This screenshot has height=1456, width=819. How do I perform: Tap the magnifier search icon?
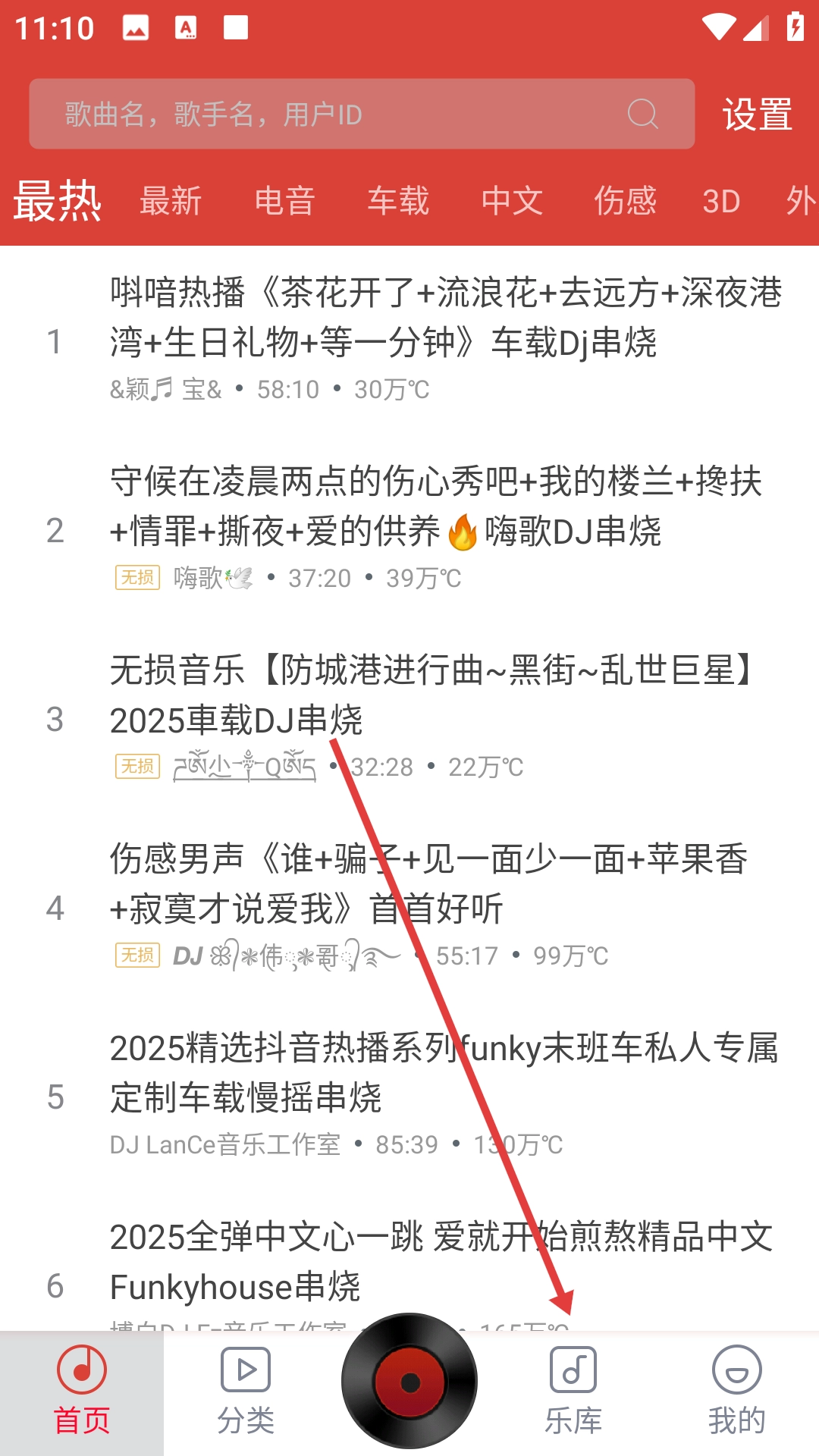pyautogui.click(x=642, y=115)
